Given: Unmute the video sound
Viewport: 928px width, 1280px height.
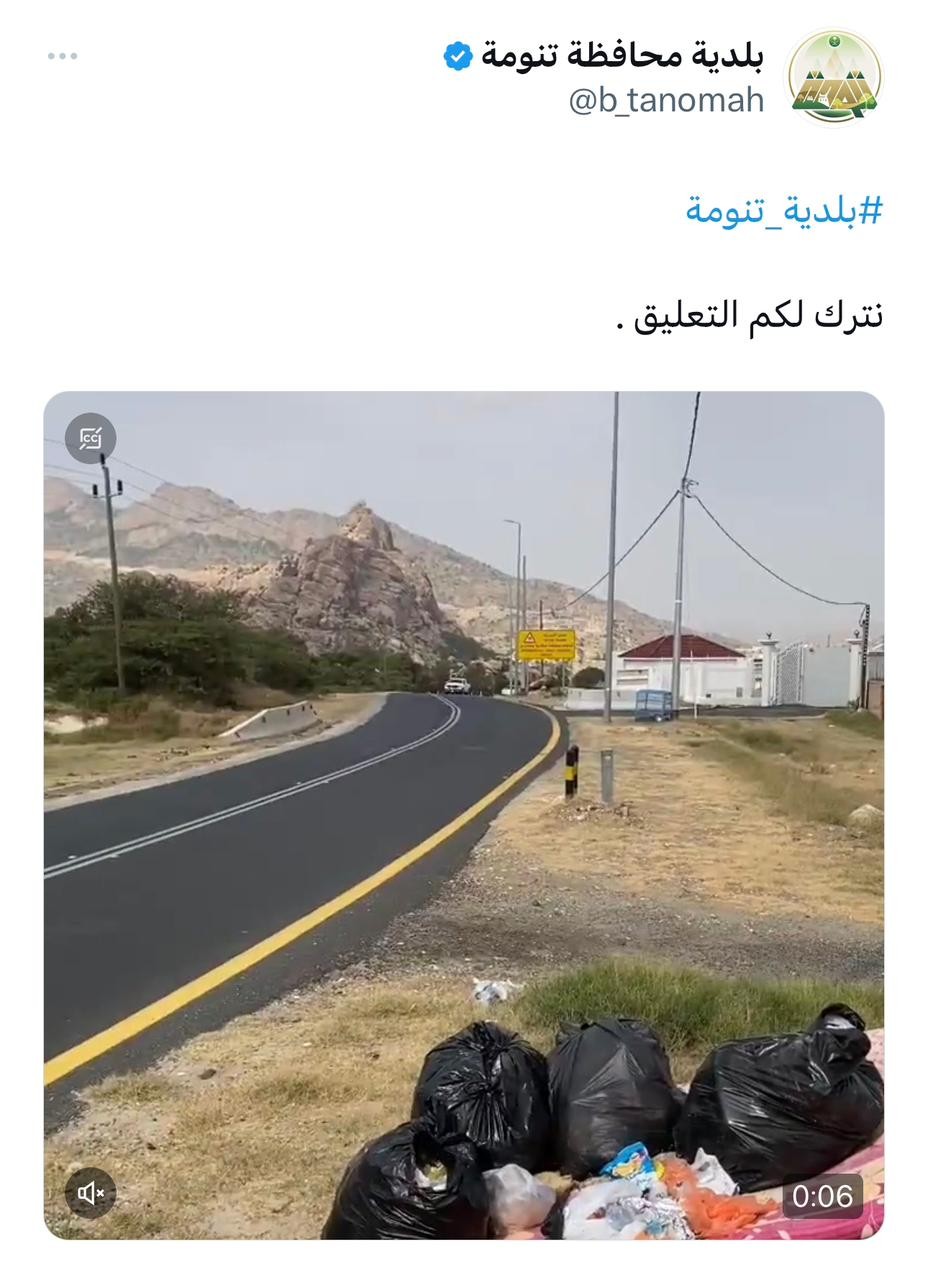Looking at the screenshot, I should pos(91,1192).
